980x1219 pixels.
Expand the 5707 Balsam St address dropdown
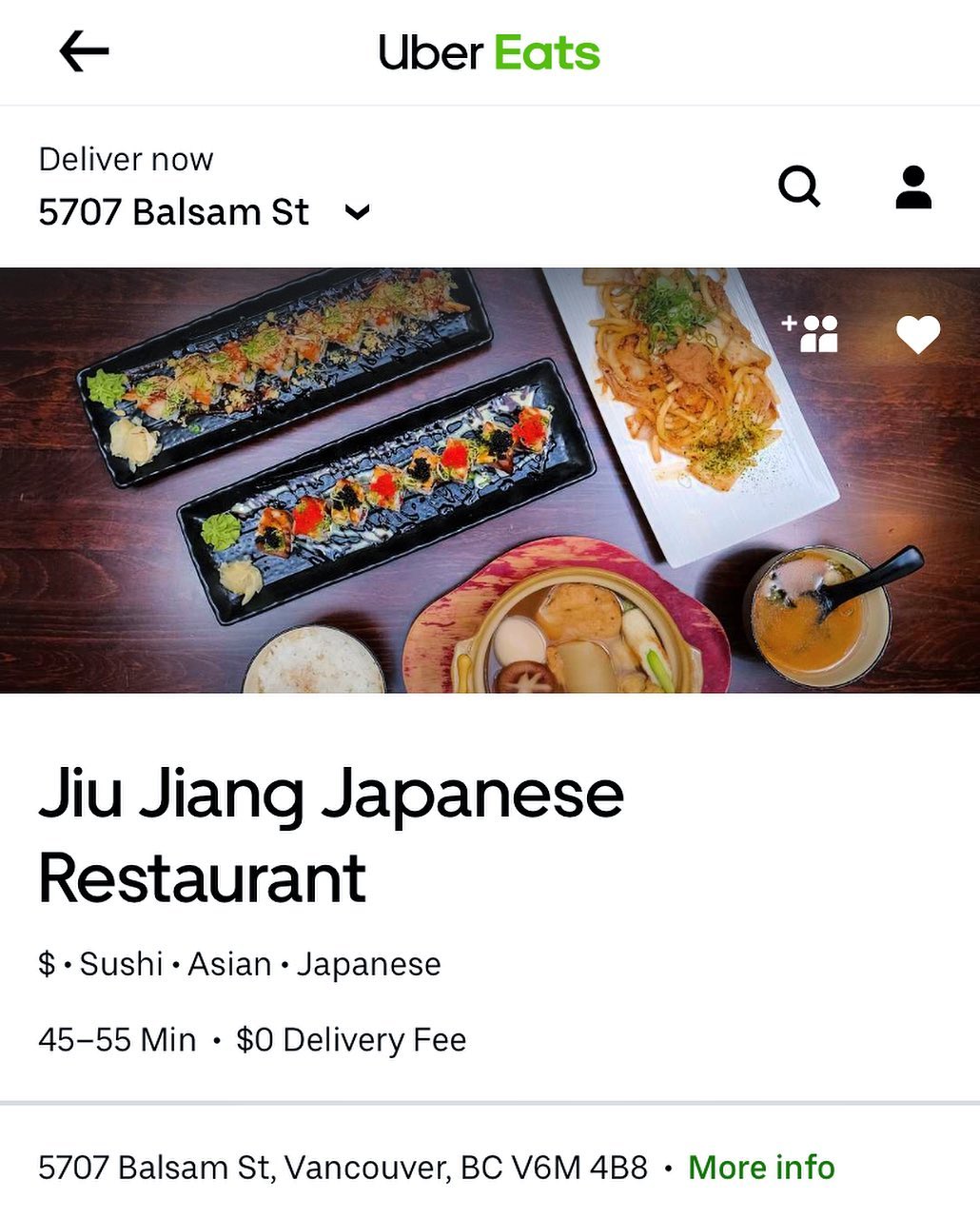pyautogui.click(x=357, y=212)
